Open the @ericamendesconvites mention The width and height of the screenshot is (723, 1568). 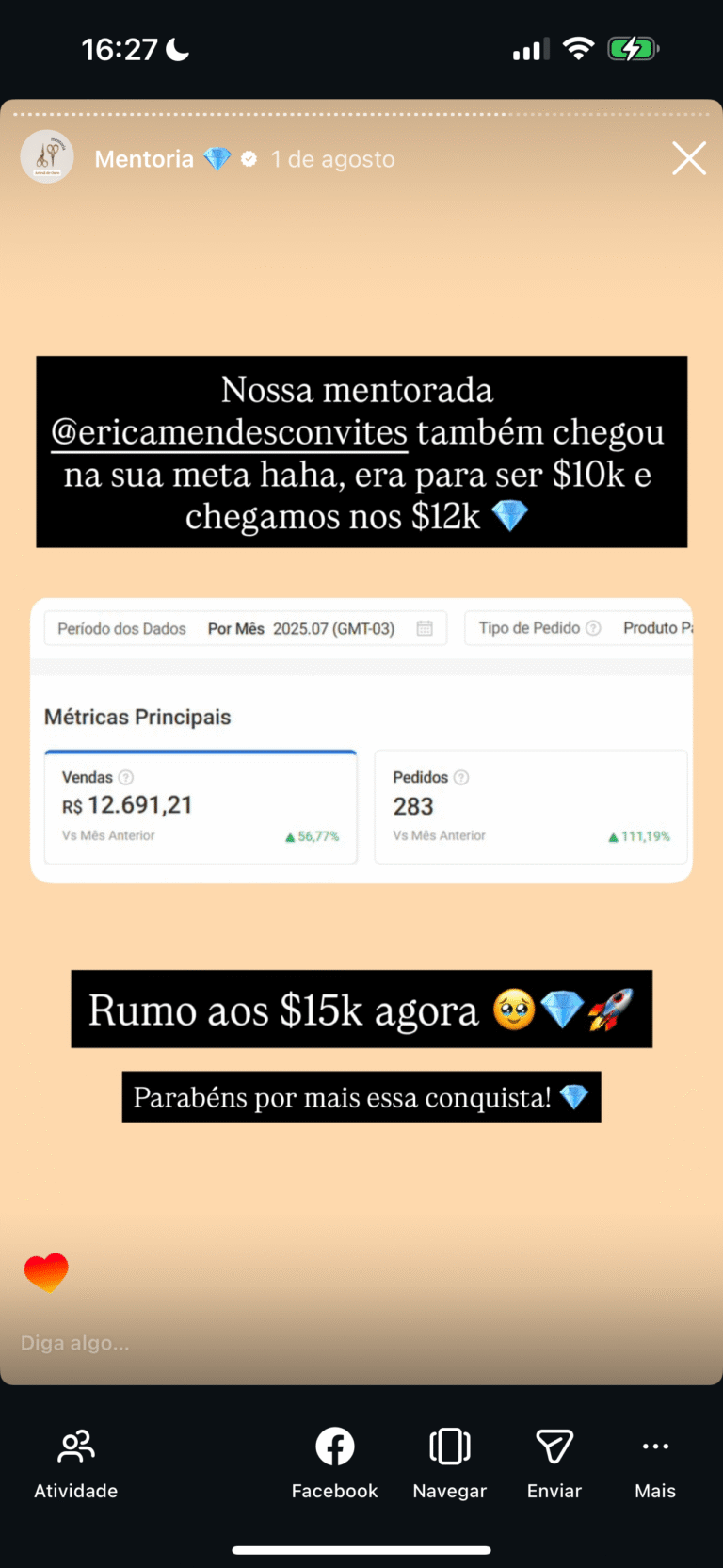[230, 432]
